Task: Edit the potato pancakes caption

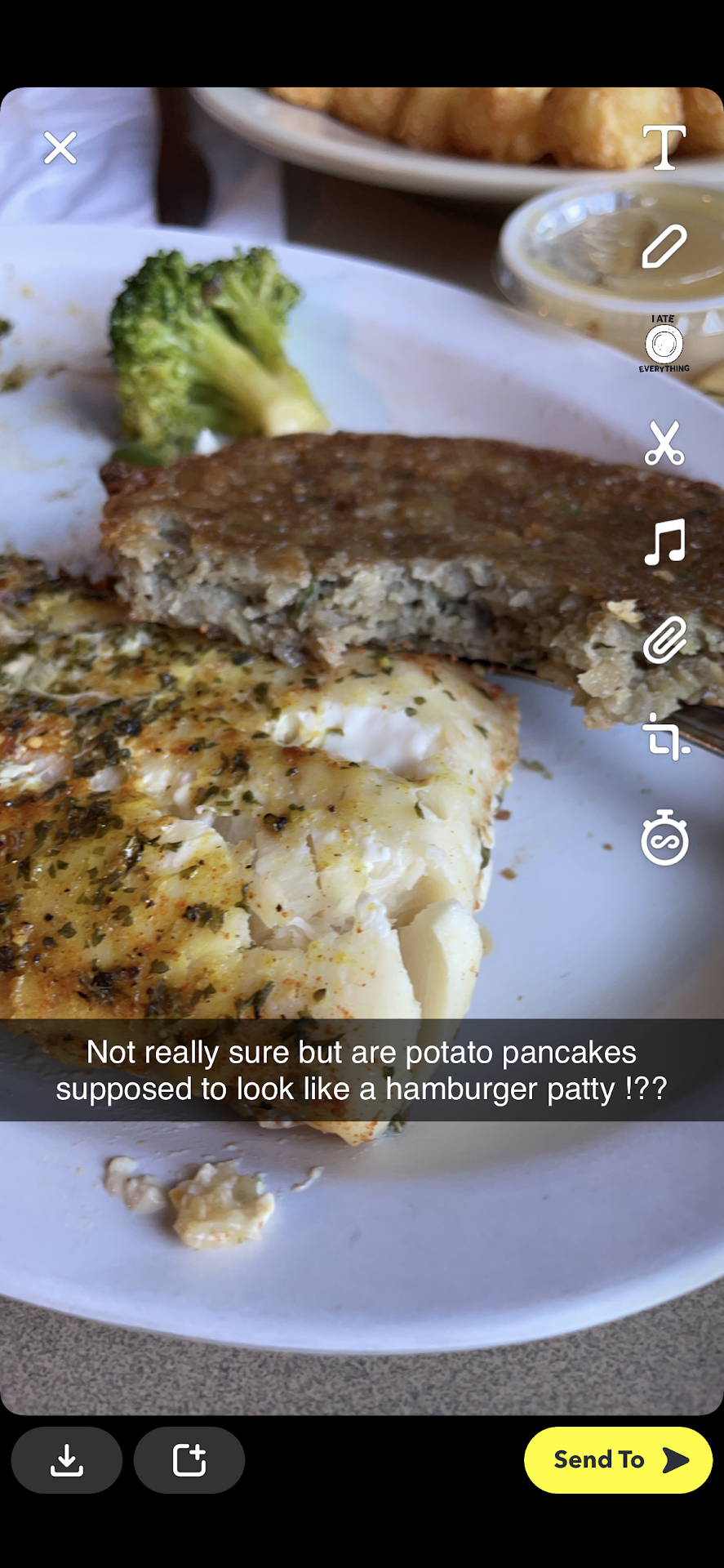Action: [x=362, y=1070]
